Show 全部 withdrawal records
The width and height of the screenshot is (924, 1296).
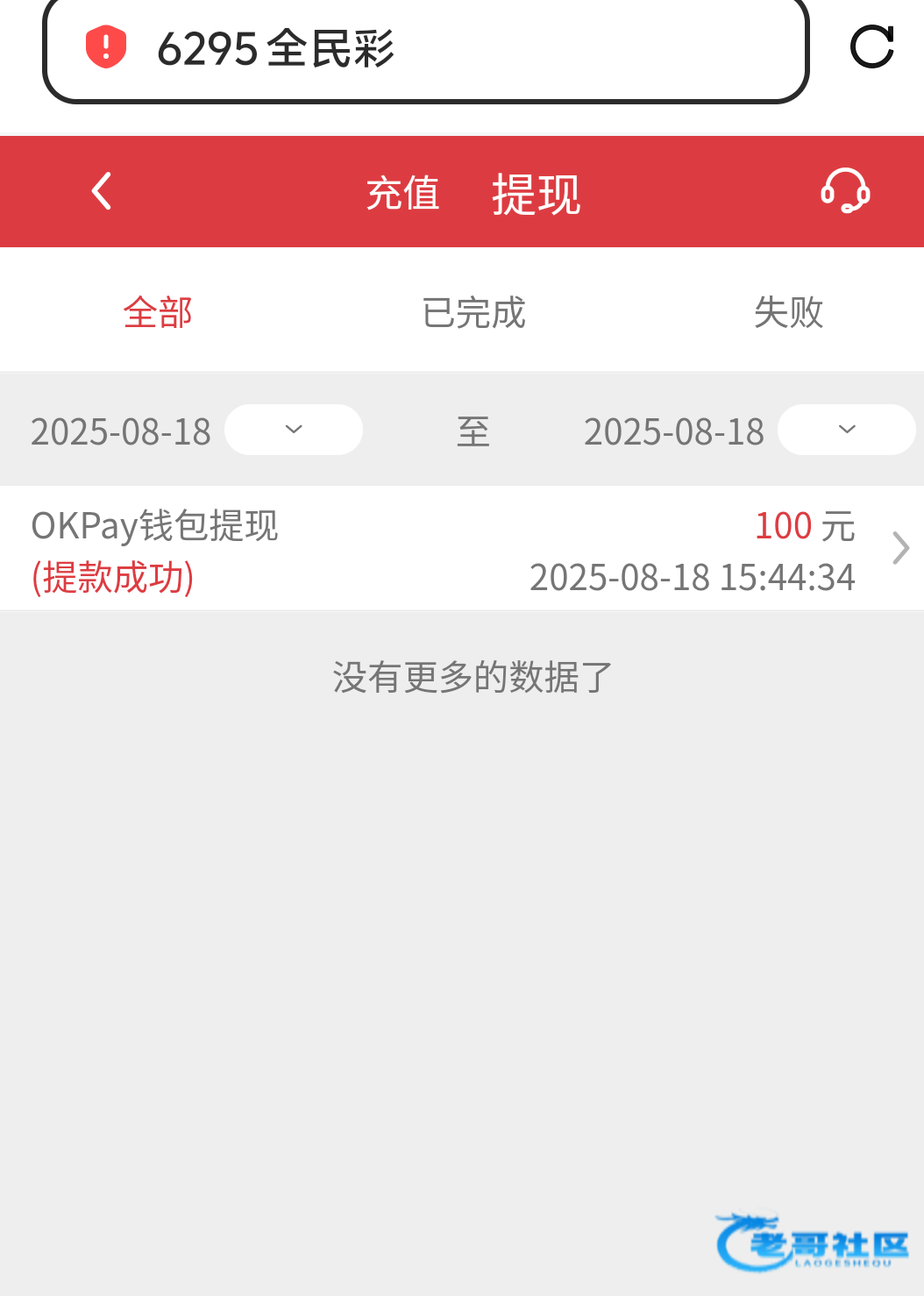pos(158,312)
